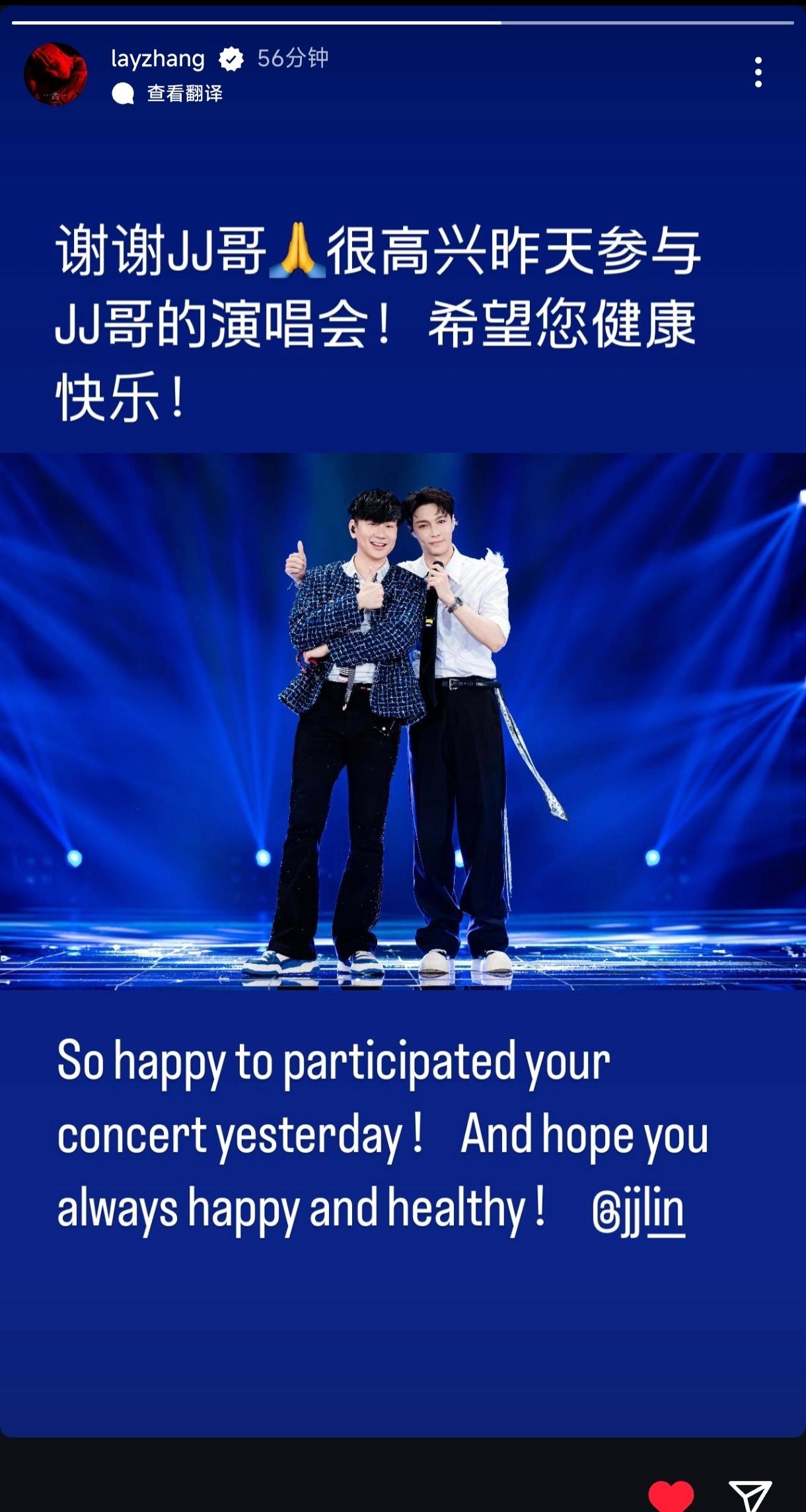Like this story with the heart
The image size is (806, 1512).
(671, 1495)
